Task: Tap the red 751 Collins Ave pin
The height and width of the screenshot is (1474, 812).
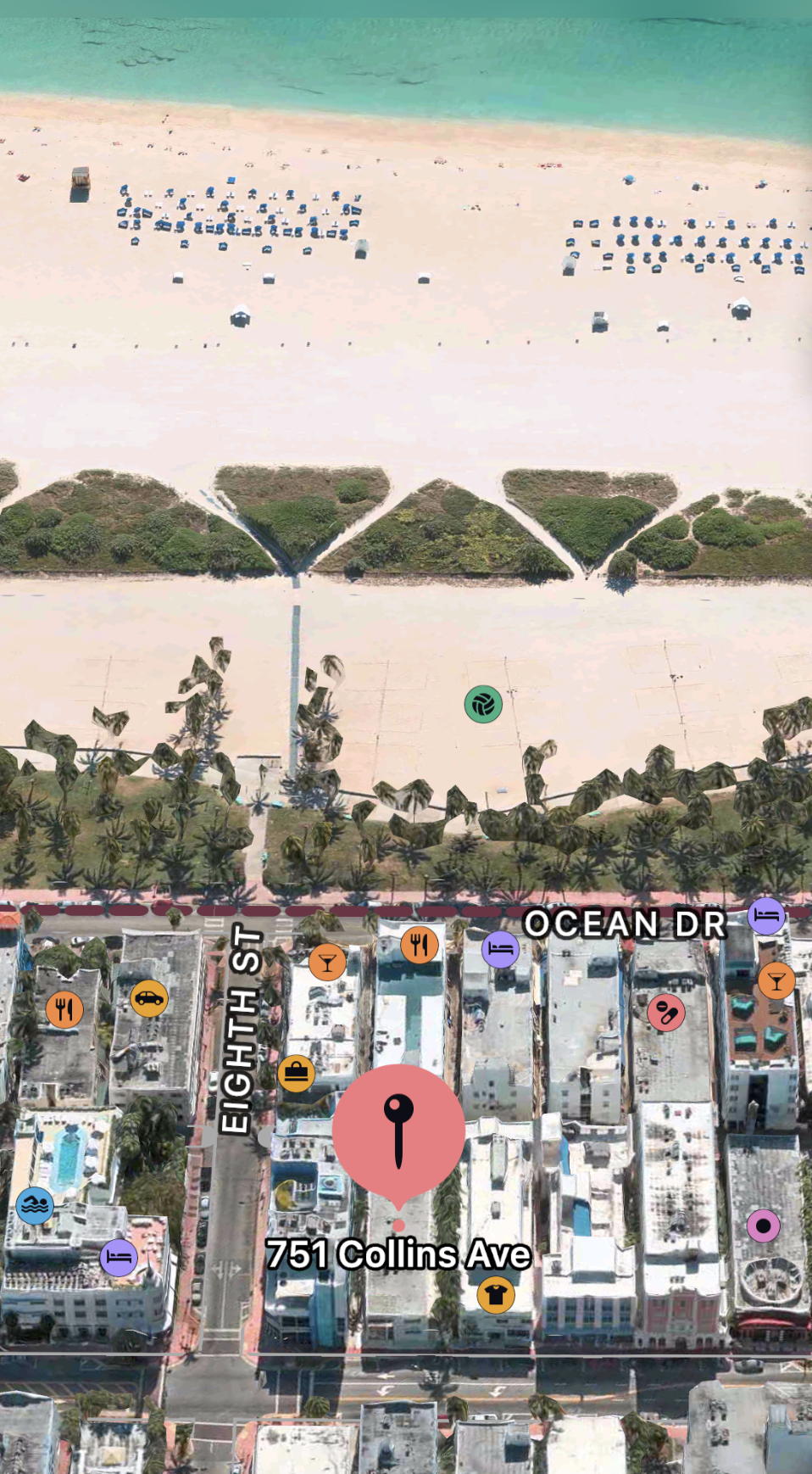Action: (x=398, y=1132)
